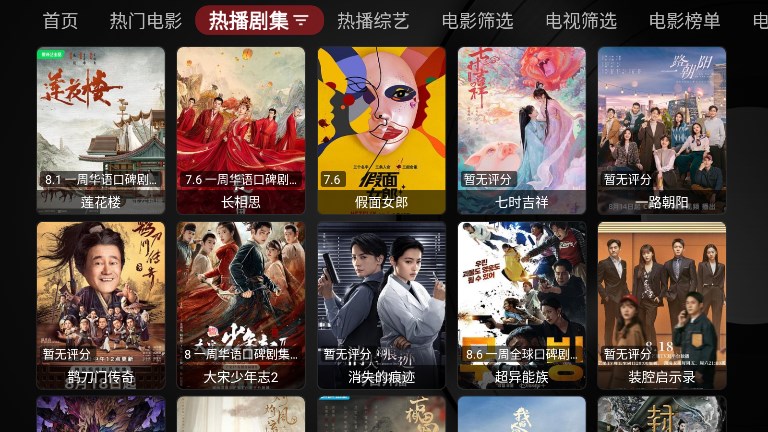768x432 pixels.
Task: Switch to the 热门电影 tab
Action: (146, 20)
